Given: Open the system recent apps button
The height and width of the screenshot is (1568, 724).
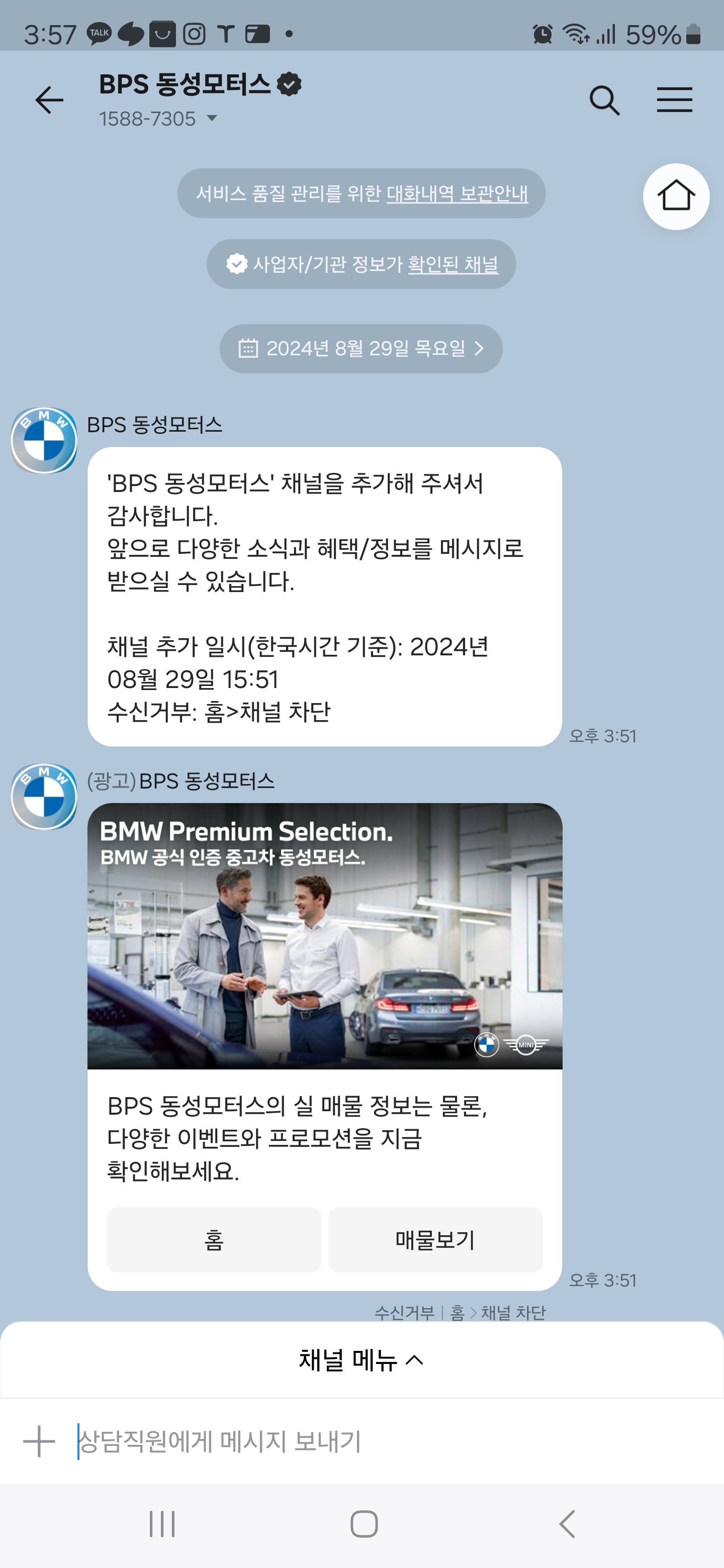Looking at the screenshot, I should click(162, 1524).
